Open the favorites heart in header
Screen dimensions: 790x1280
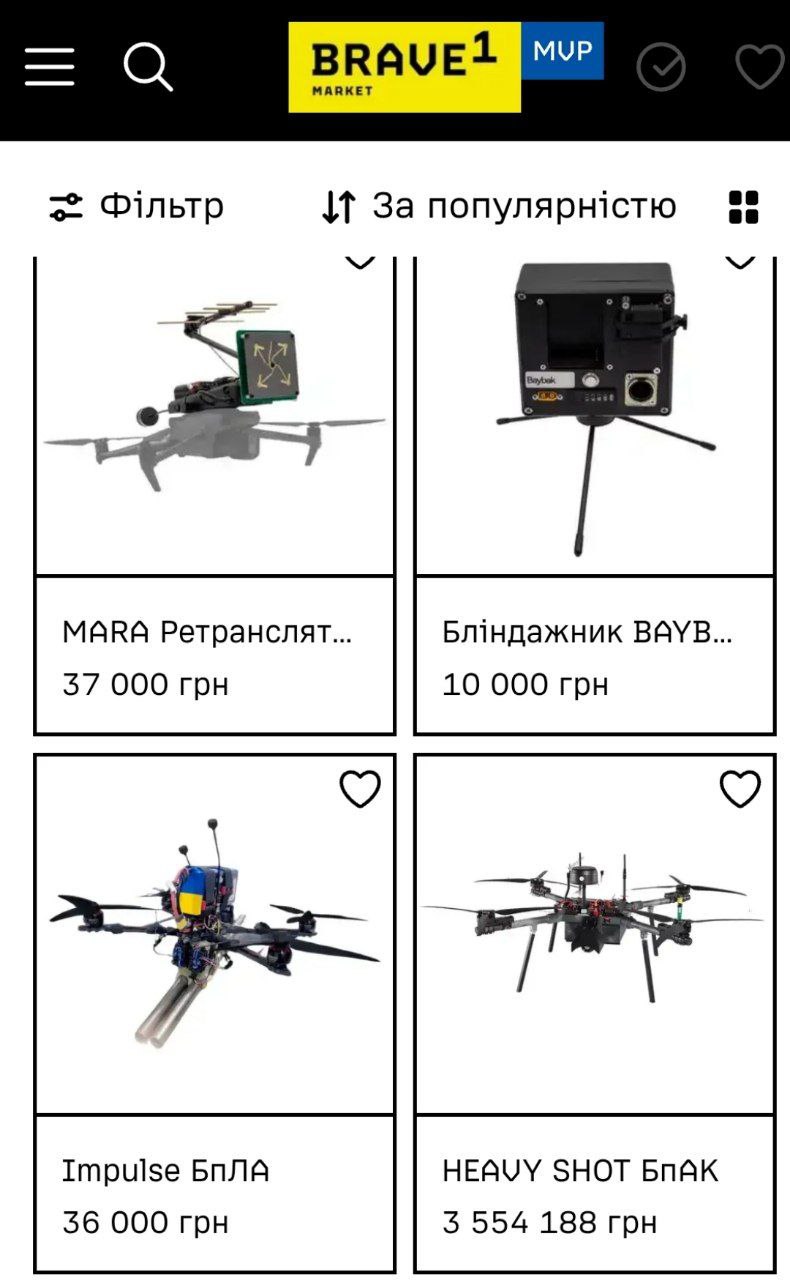(760, 67)
